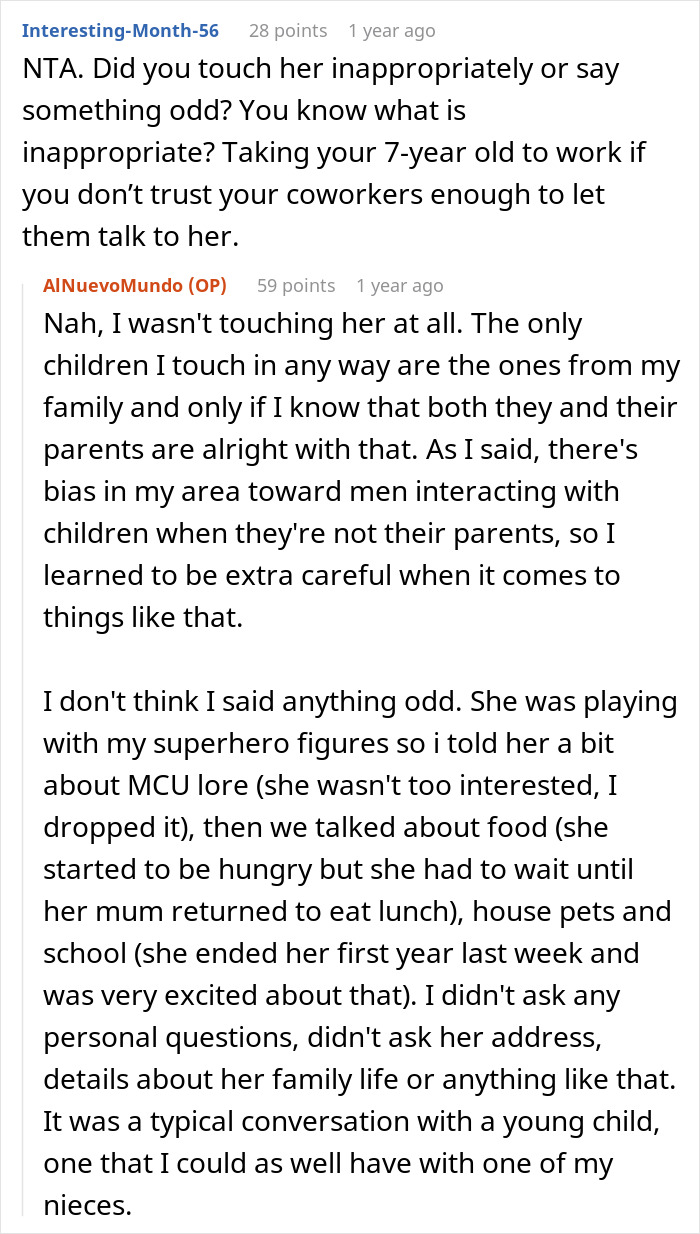Viewport: 700px width, 1234px height.
Task: Open Interesting-Month-56 user profile
Action: (120, 30)
